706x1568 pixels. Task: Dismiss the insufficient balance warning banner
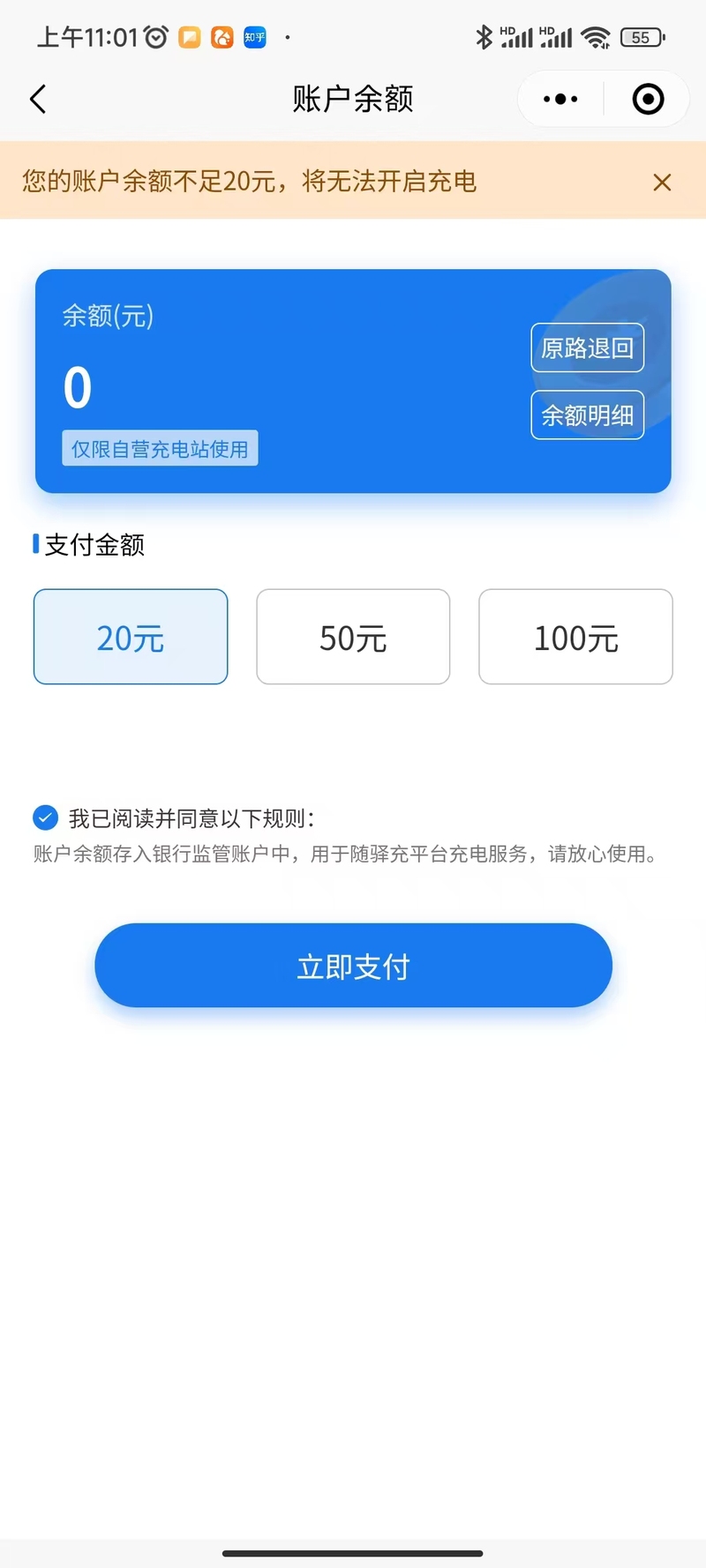pos(662,183)
